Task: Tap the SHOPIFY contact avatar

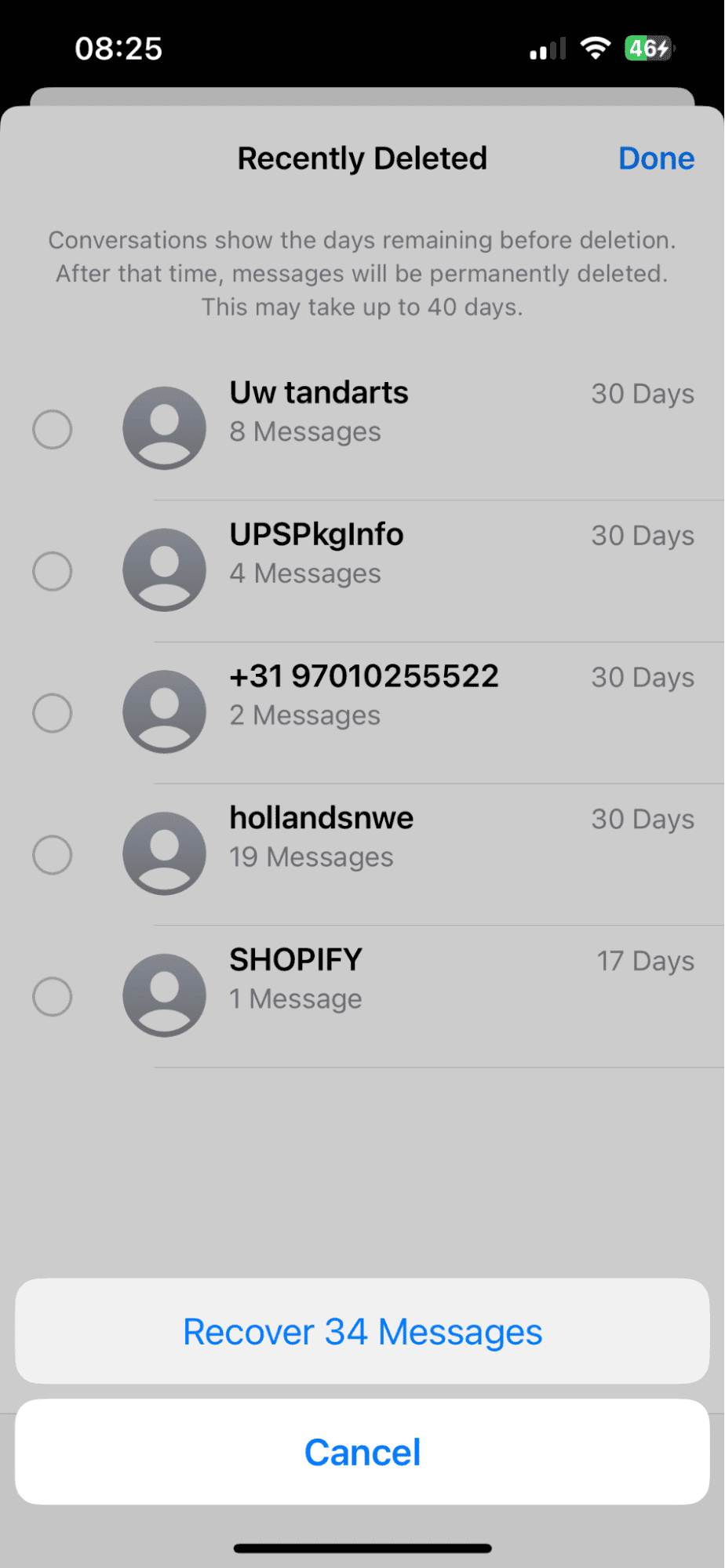Action: click(164, 994)
